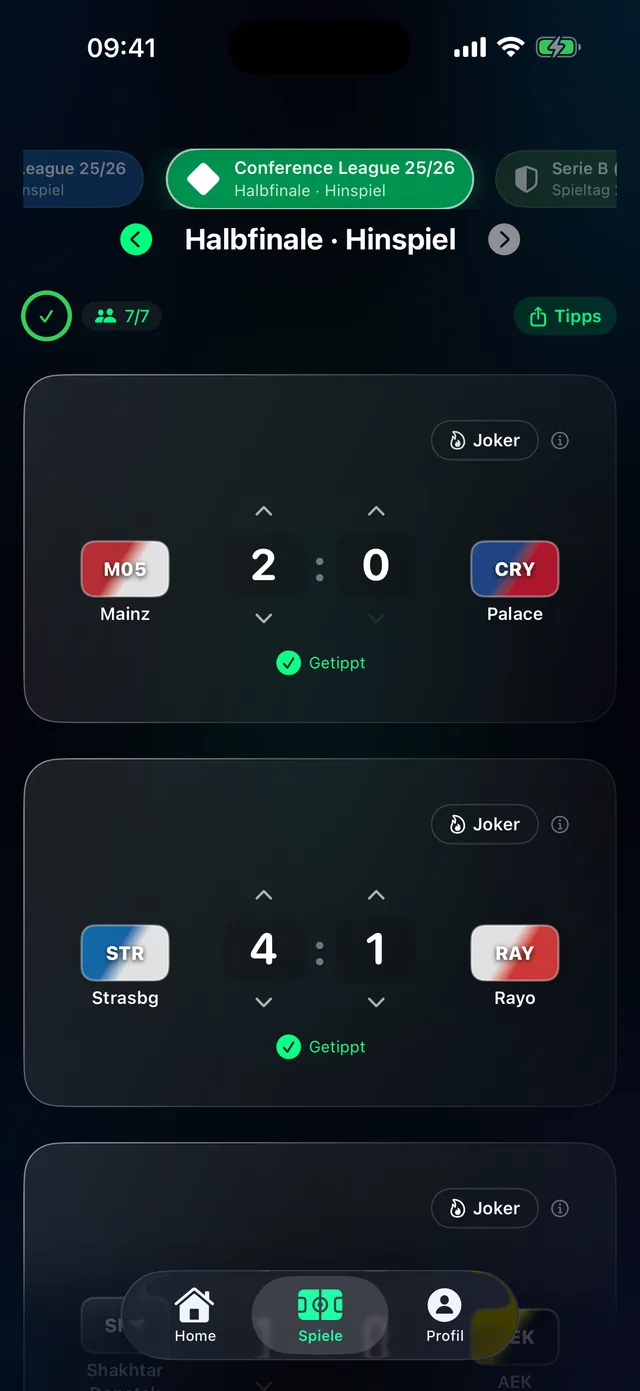Decrease Rayo goals by one

(376, 1002)
